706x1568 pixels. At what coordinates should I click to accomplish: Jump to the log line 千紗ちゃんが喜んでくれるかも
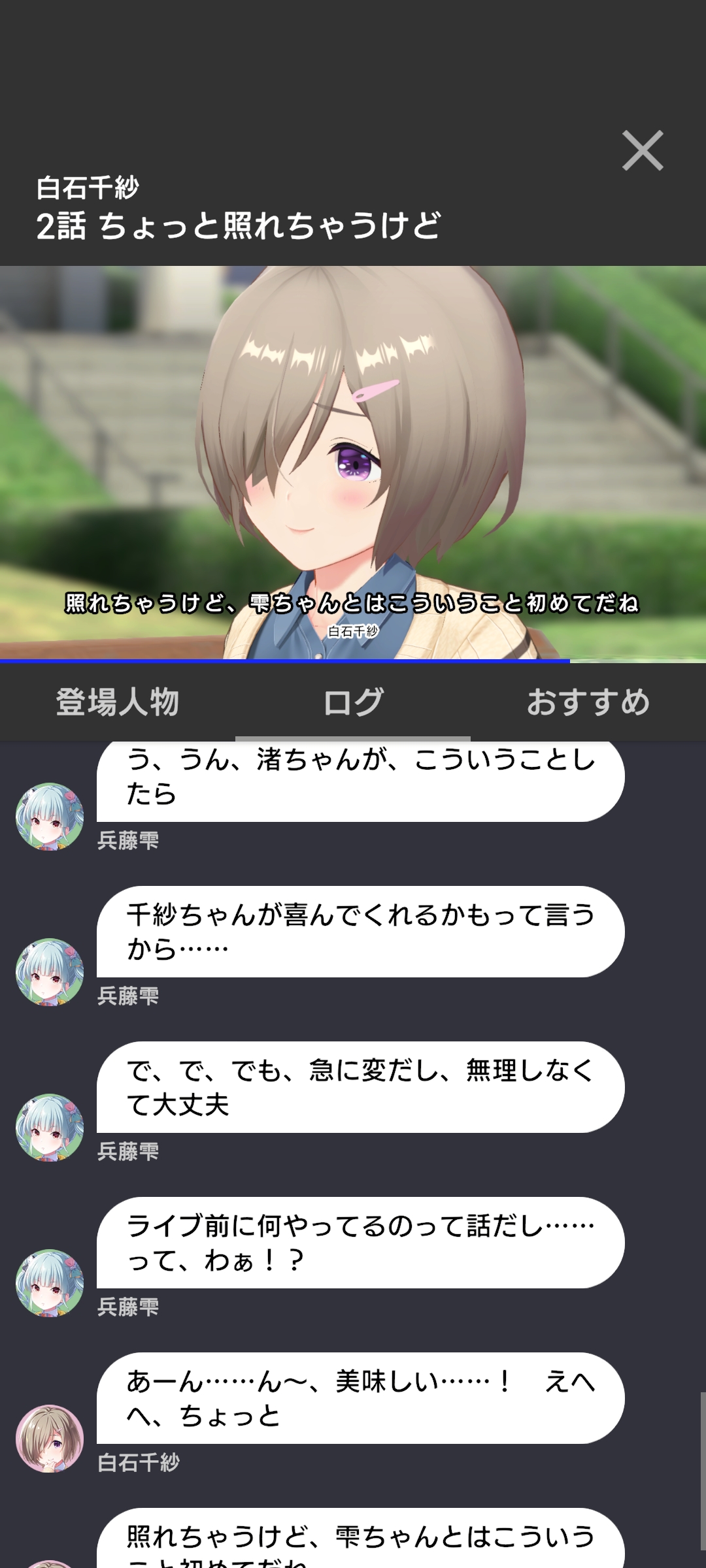[360, 932]
